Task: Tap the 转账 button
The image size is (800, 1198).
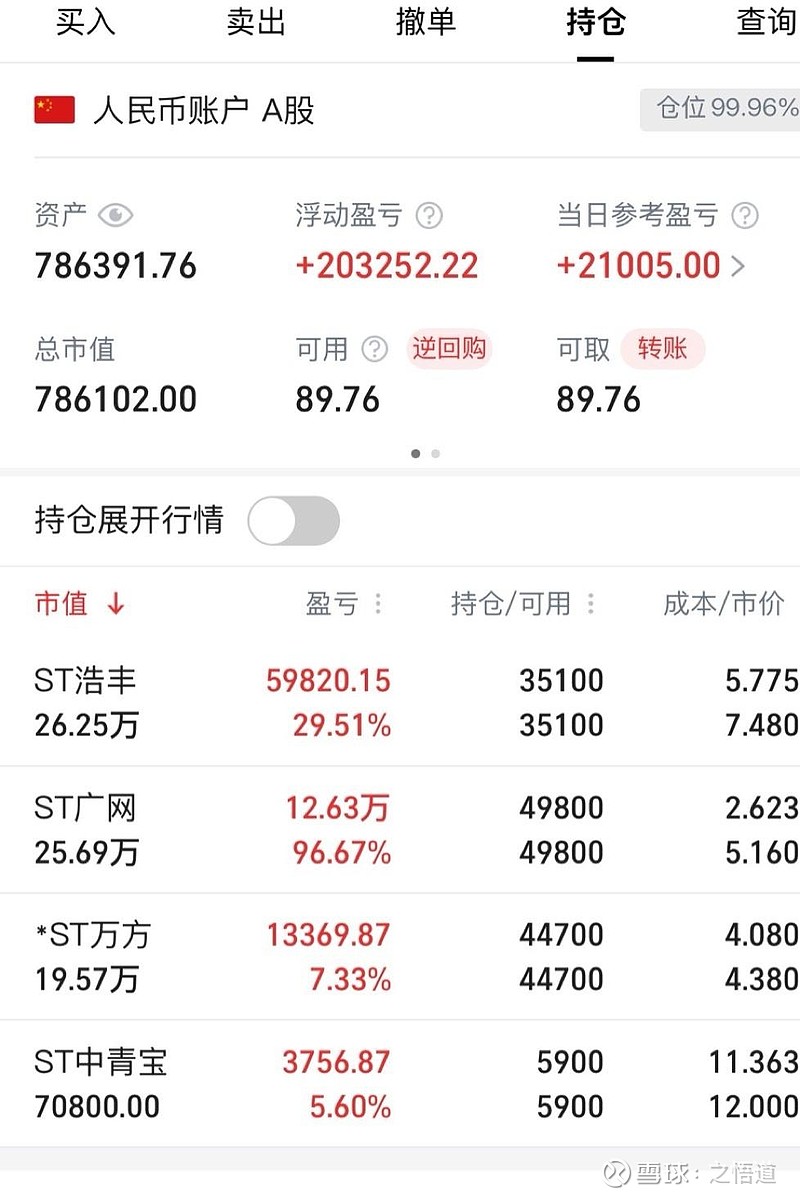Action: 662,349
